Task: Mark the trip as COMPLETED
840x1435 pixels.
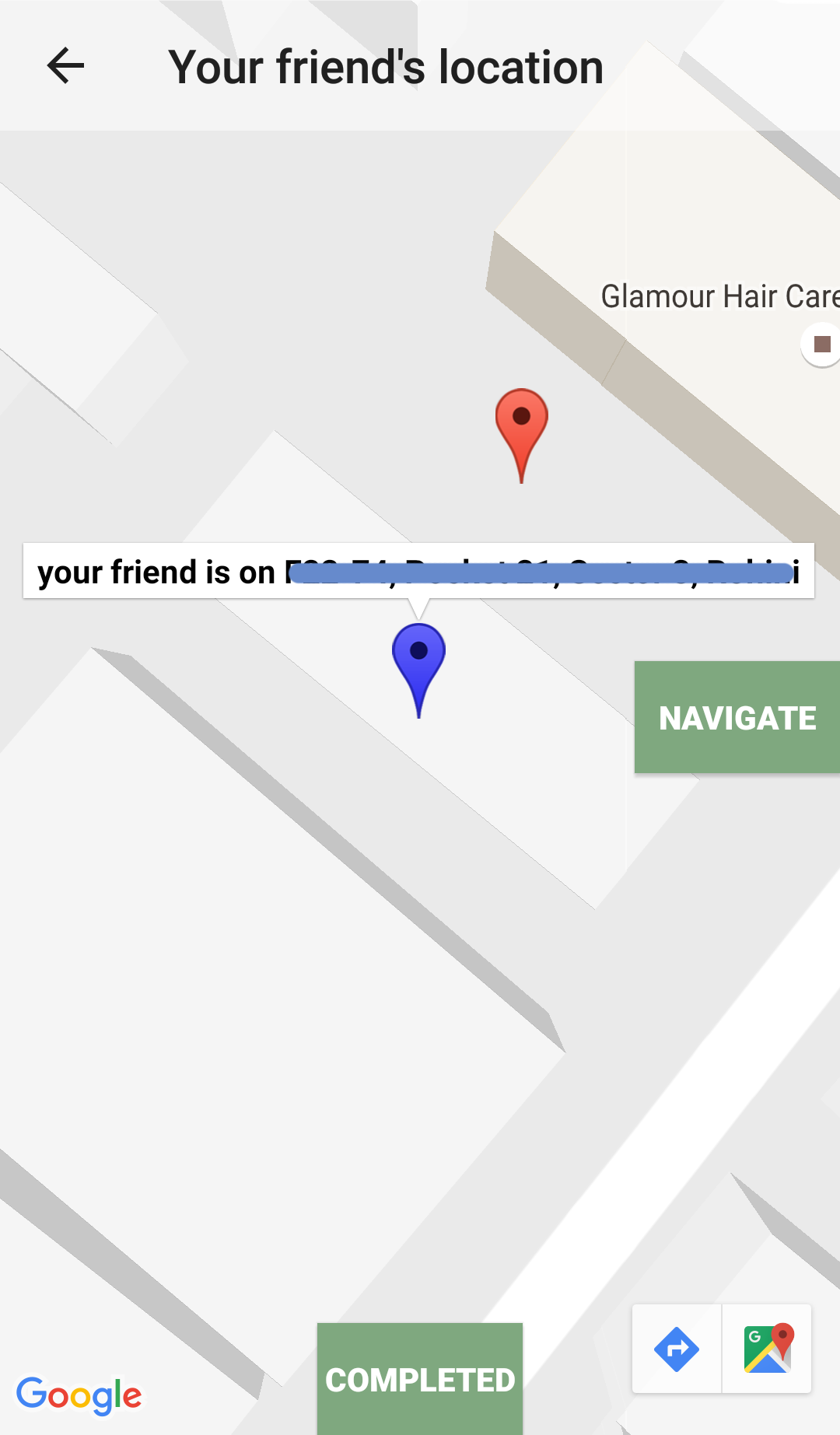Action: click(420, 1379)
